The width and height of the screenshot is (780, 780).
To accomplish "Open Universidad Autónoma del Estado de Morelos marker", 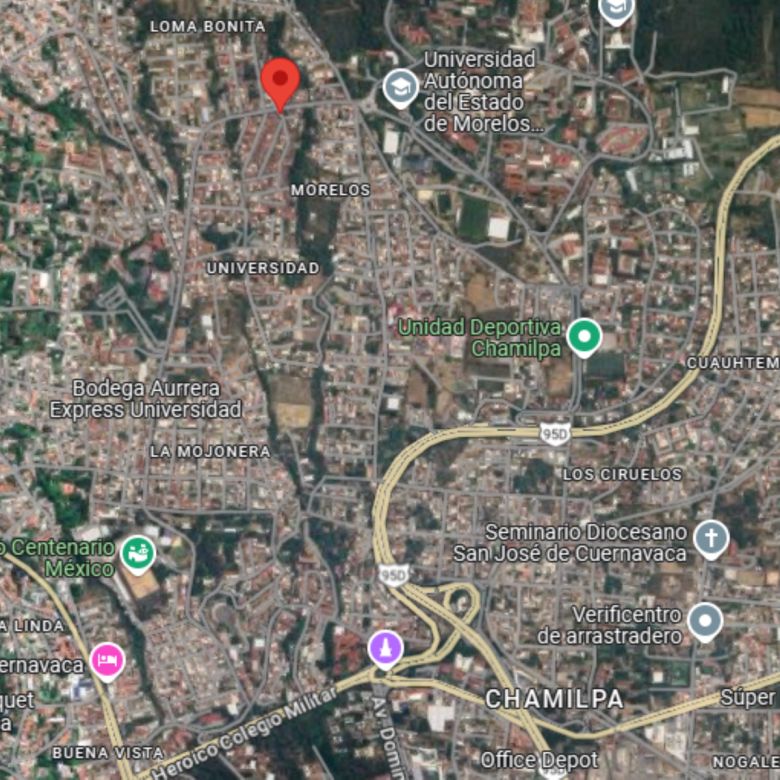I will [x=401, y=88].
